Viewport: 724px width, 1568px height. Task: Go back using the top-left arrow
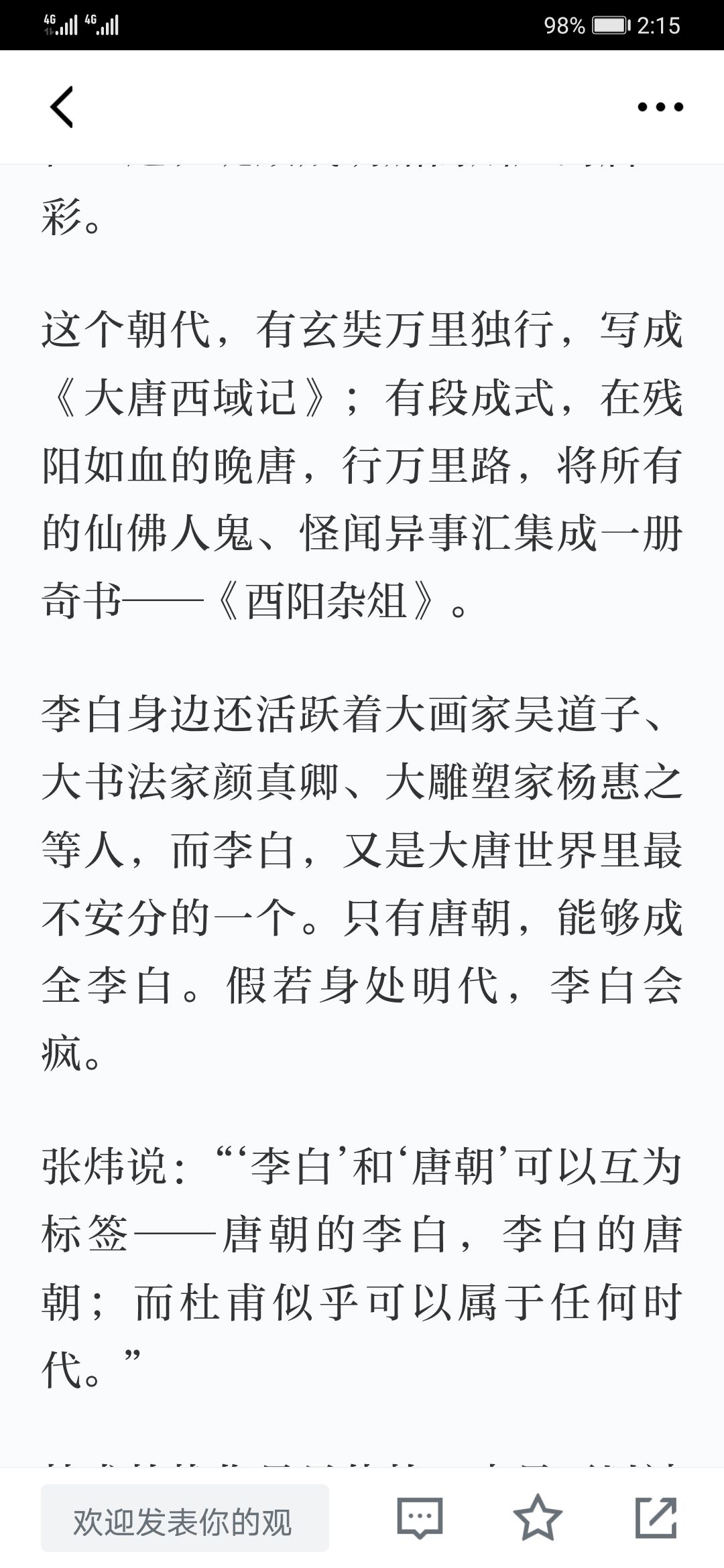point(61,107)
